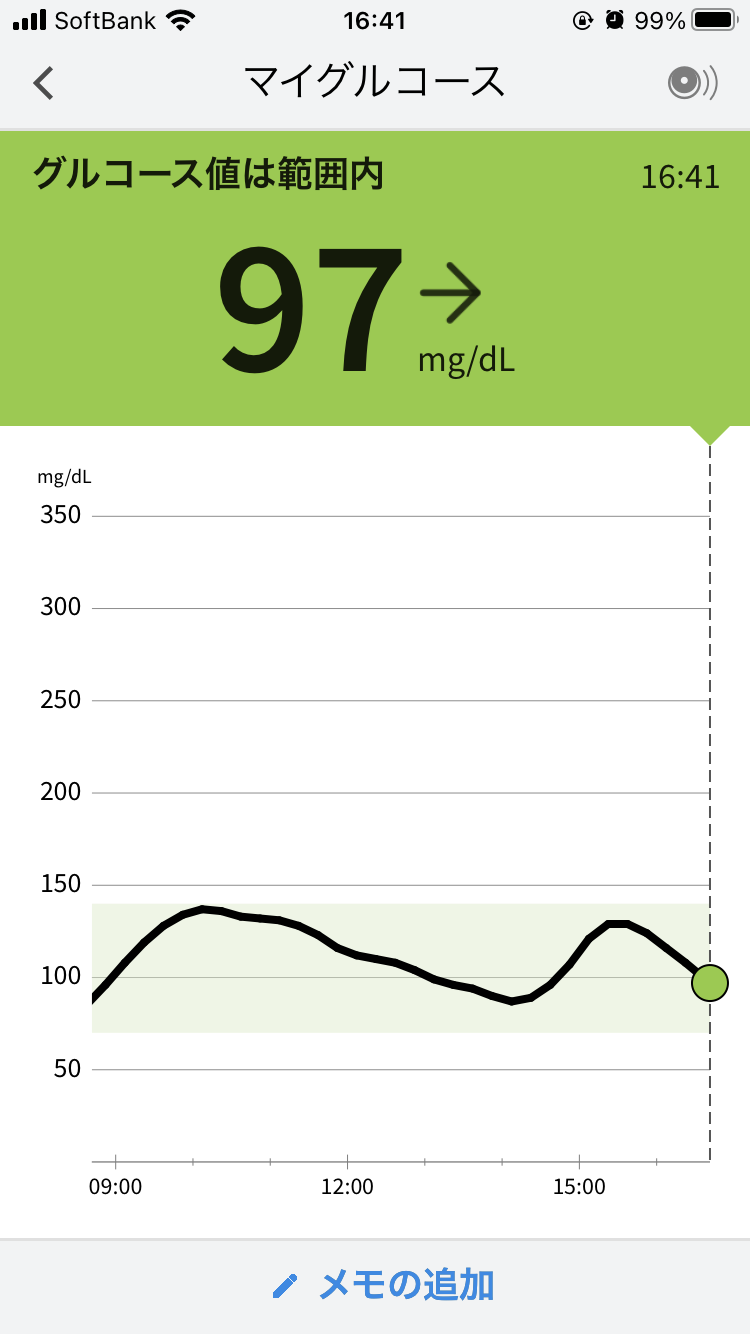Viewport: 750px width, 1334px height.
Task: Go back using the top-left arrow
Action: (43, 83)
